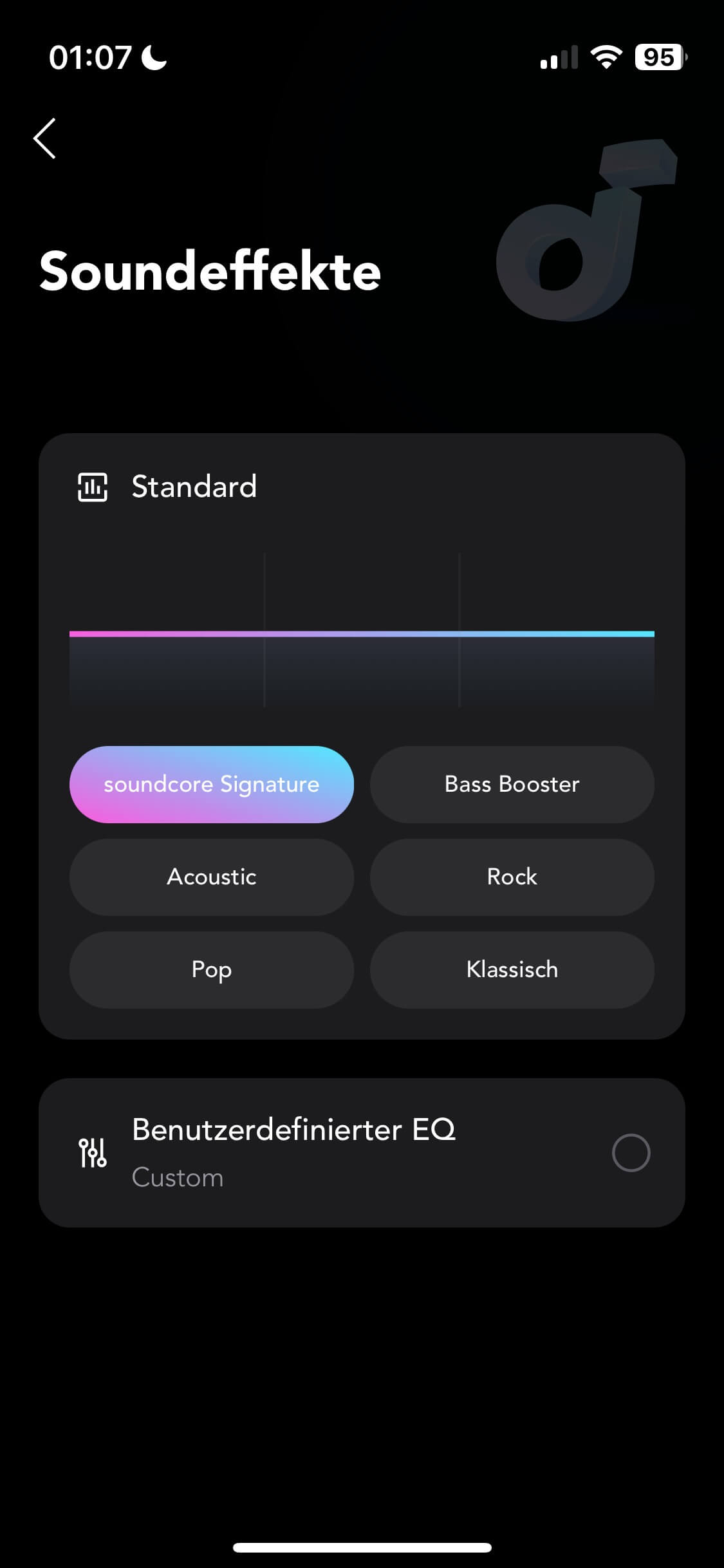
Task: Switch to the Rock preset
Action: [512, 877]
